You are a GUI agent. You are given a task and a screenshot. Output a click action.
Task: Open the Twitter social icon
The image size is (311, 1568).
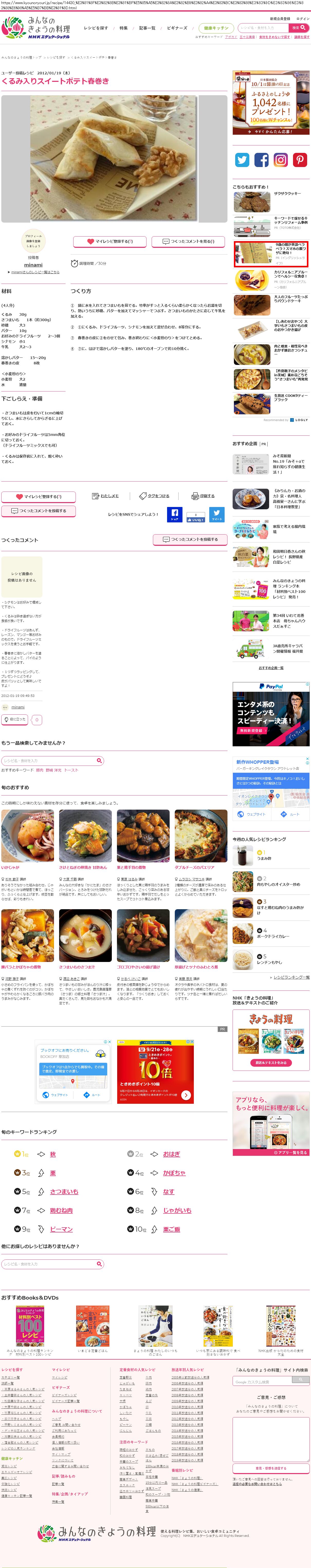pyautogui.click(x=242, y=160)
